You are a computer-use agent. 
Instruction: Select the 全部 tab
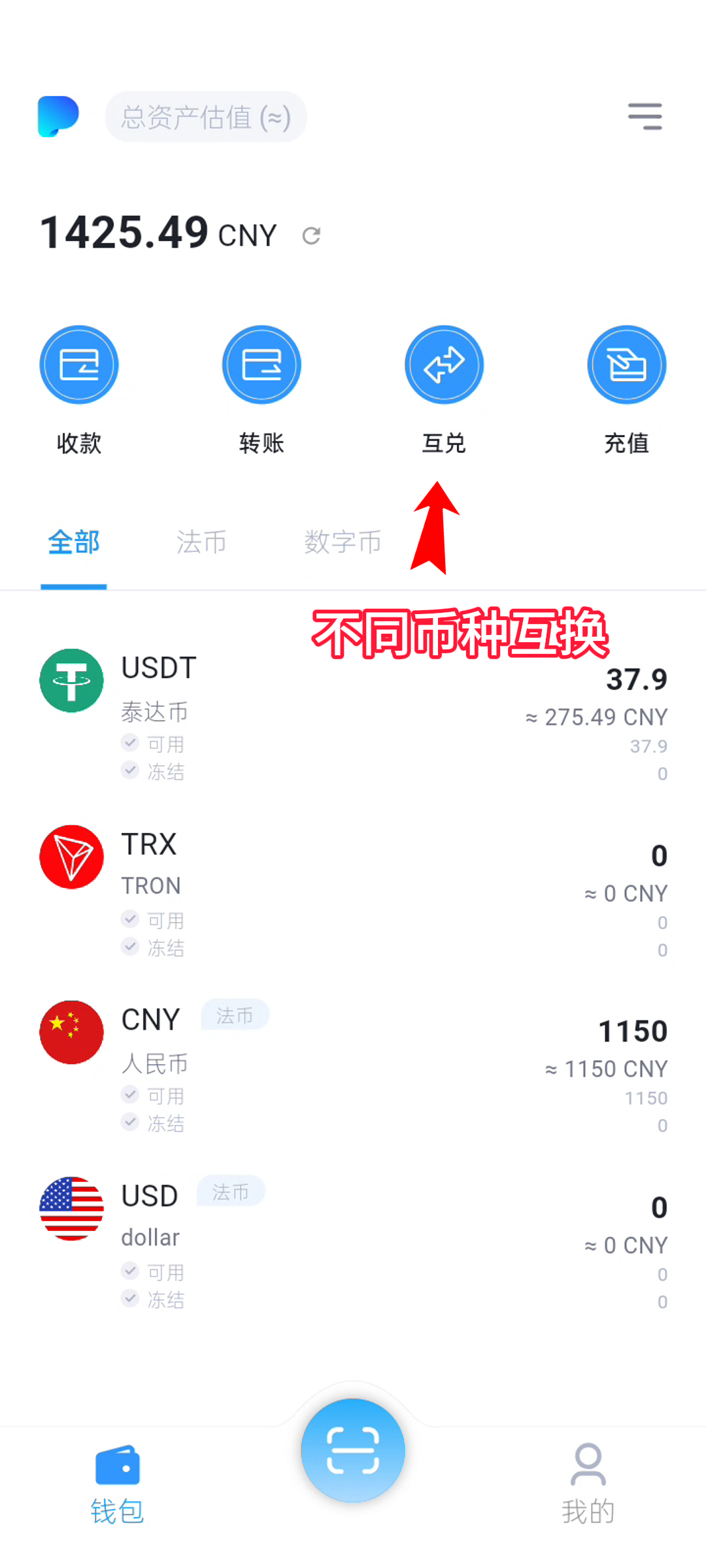coord(74,542)
